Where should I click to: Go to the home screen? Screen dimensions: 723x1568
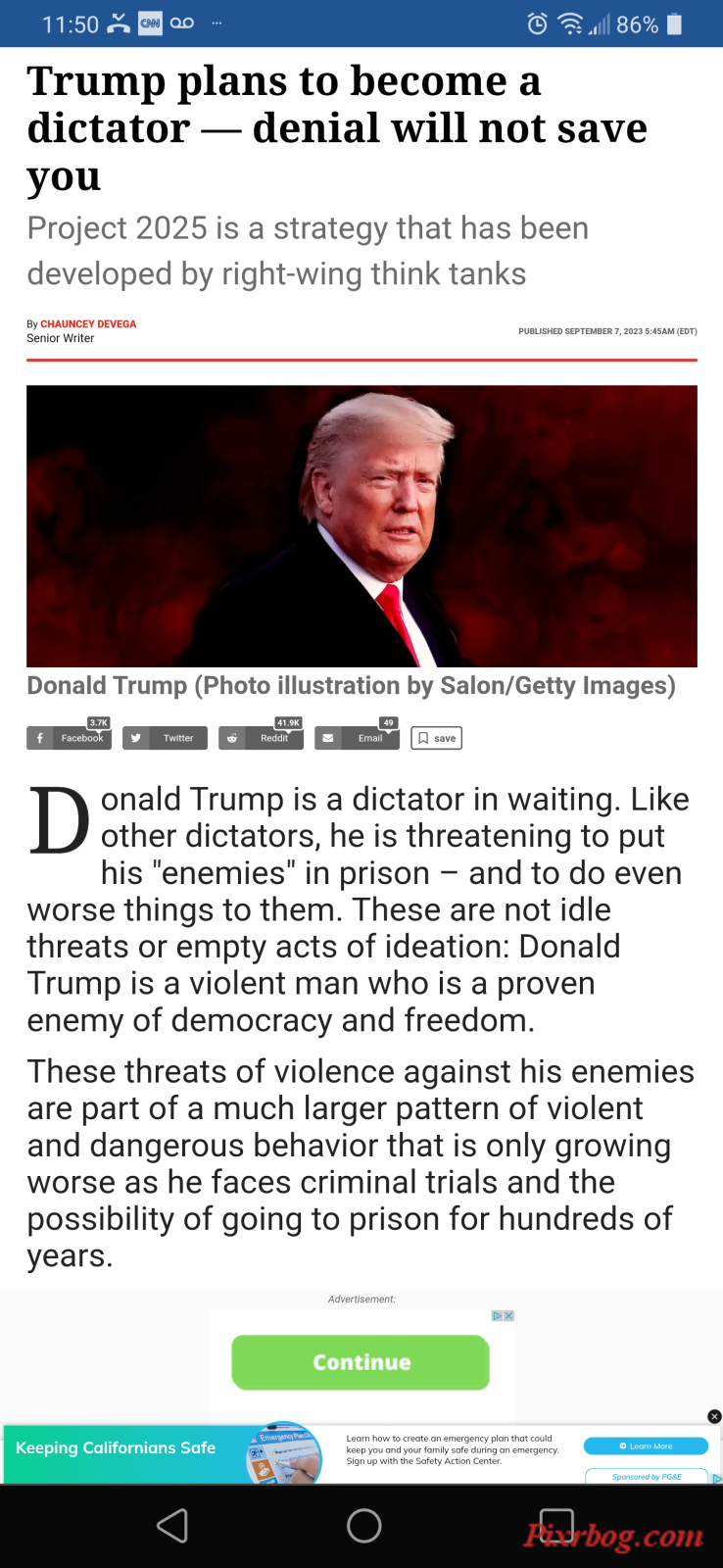coord(363,1525)
